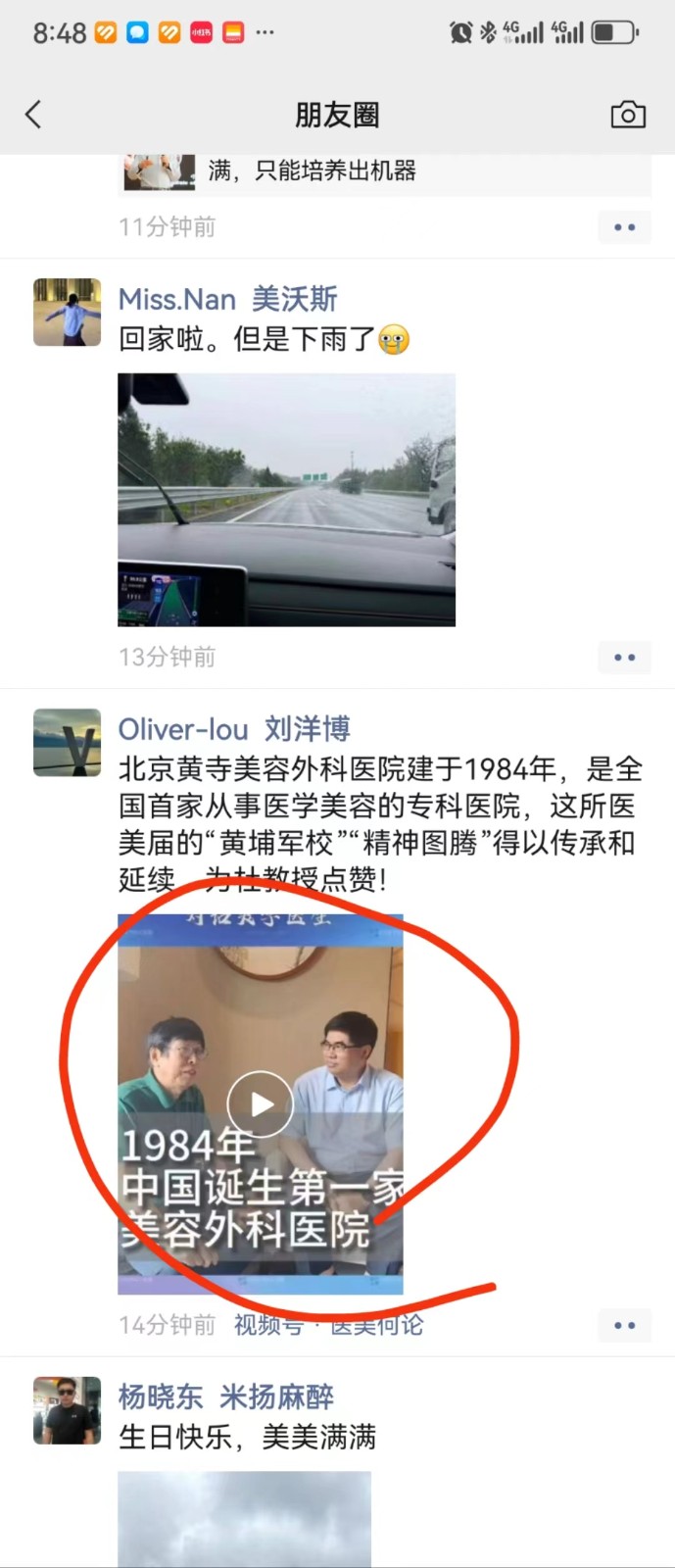Open the comment menu under the 11分钟前 post
Viewport: 675px width, 1568px height.
point(624,227)
